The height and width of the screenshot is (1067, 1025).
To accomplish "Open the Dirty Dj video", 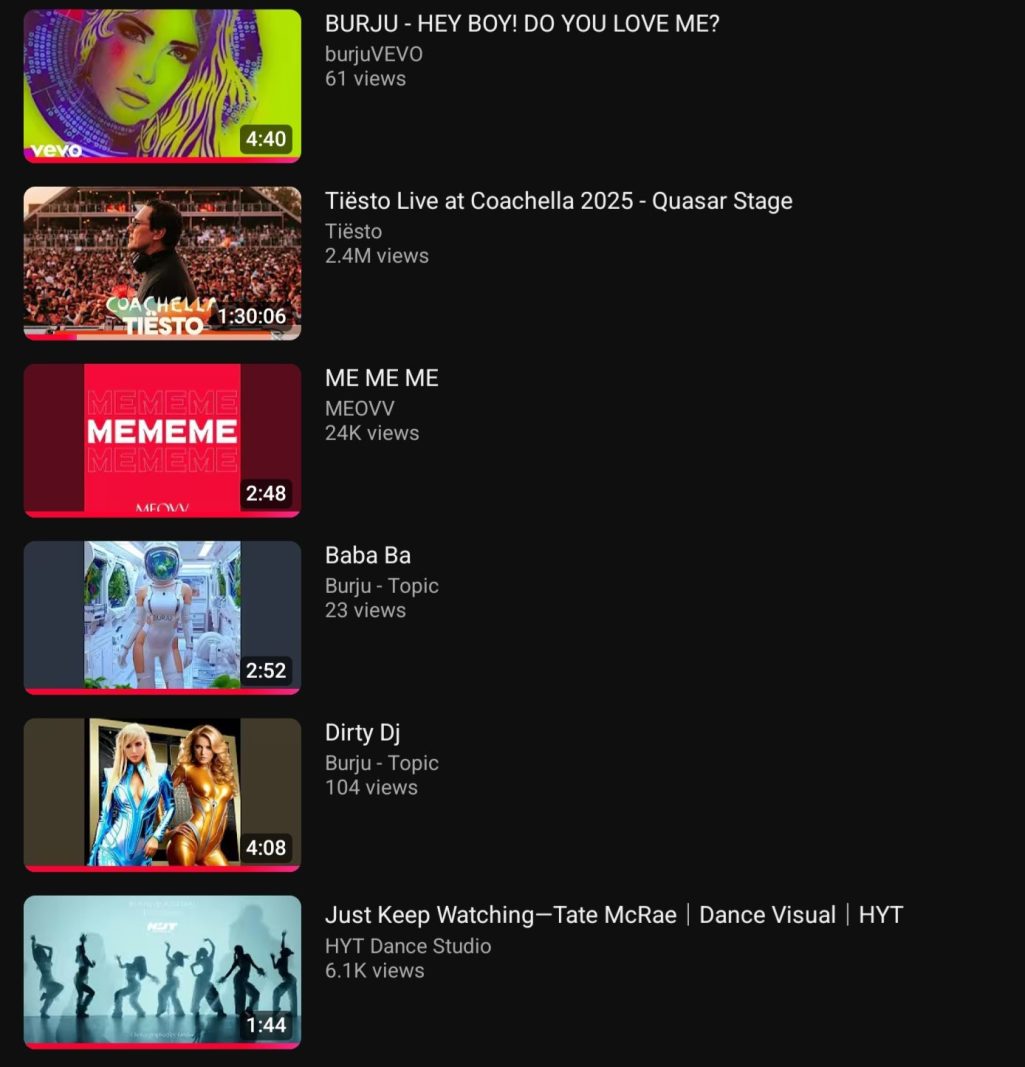I will pyautogui.click(x=162, y=794).
